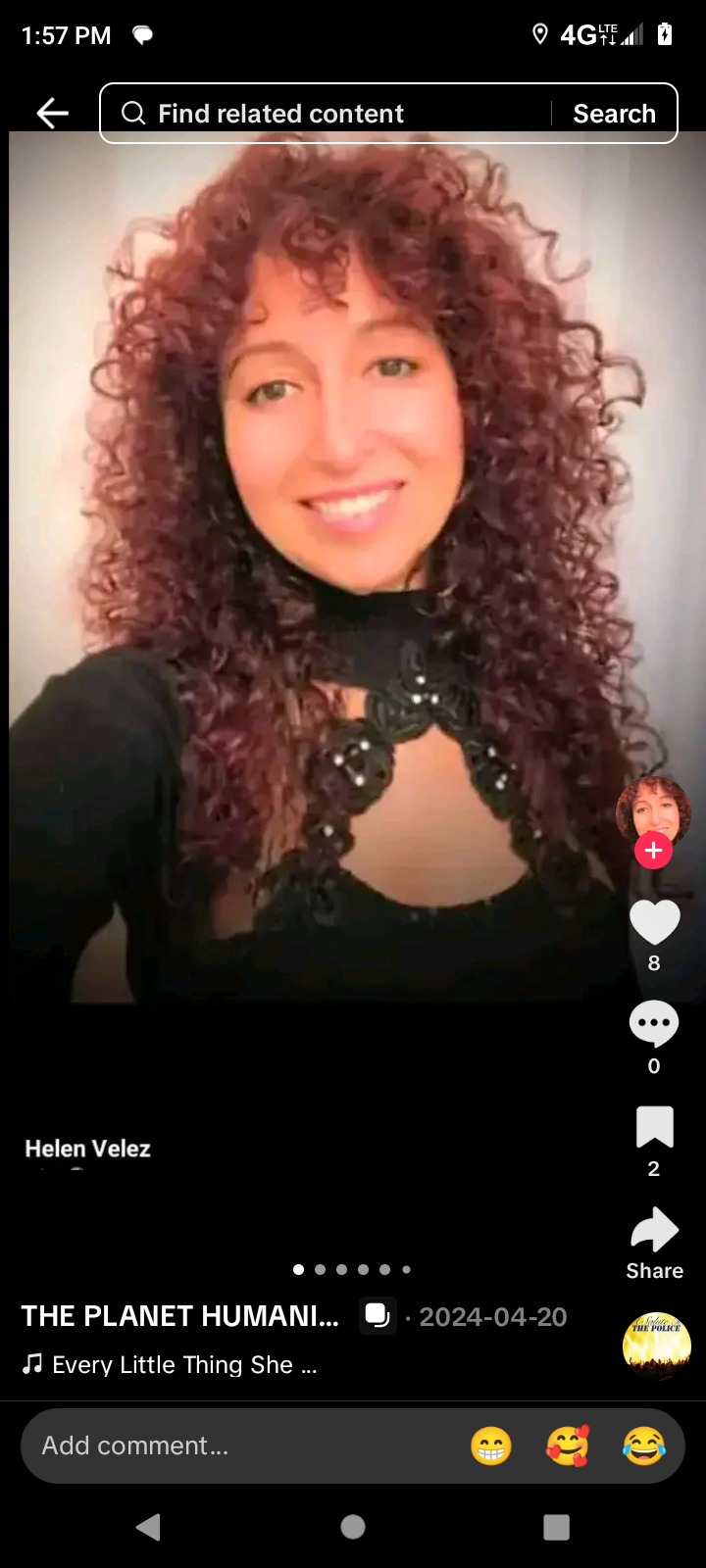Tap the Search button

pyautogui.click(x=614, y=114)
